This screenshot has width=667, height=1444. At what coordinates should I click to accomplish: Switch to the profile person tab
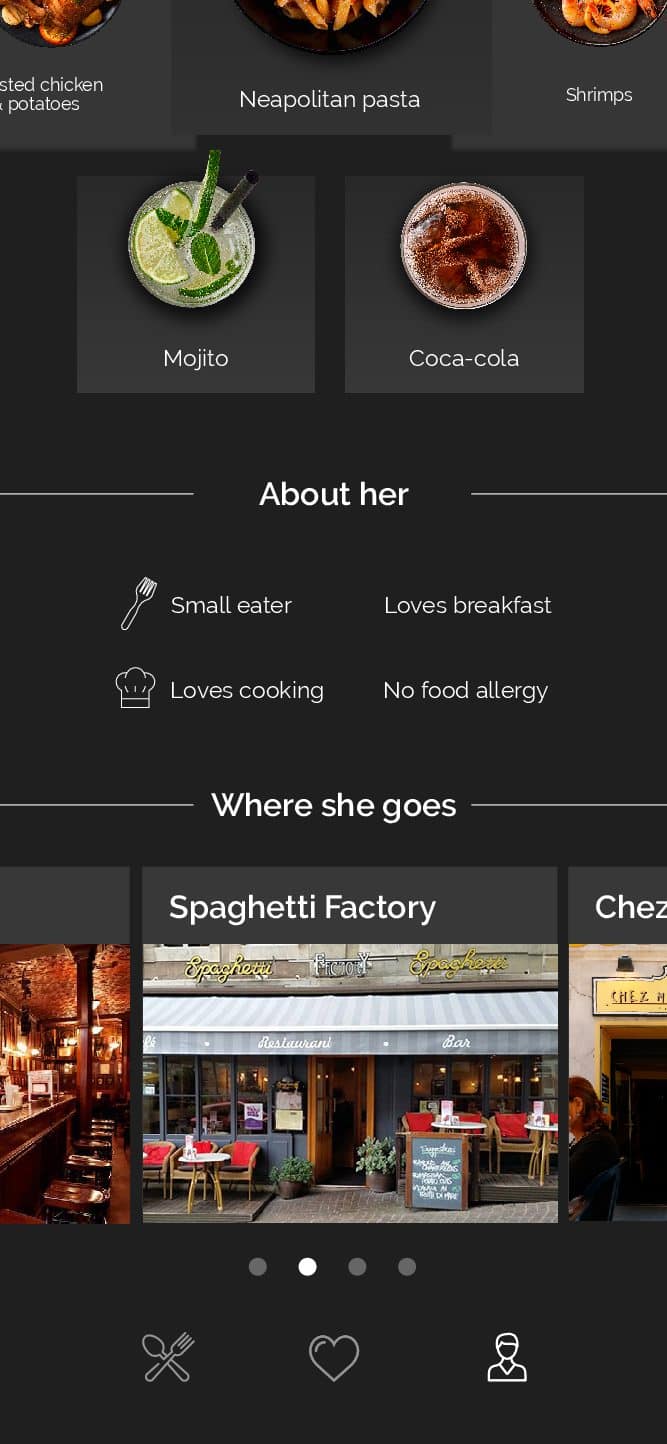507,1358
